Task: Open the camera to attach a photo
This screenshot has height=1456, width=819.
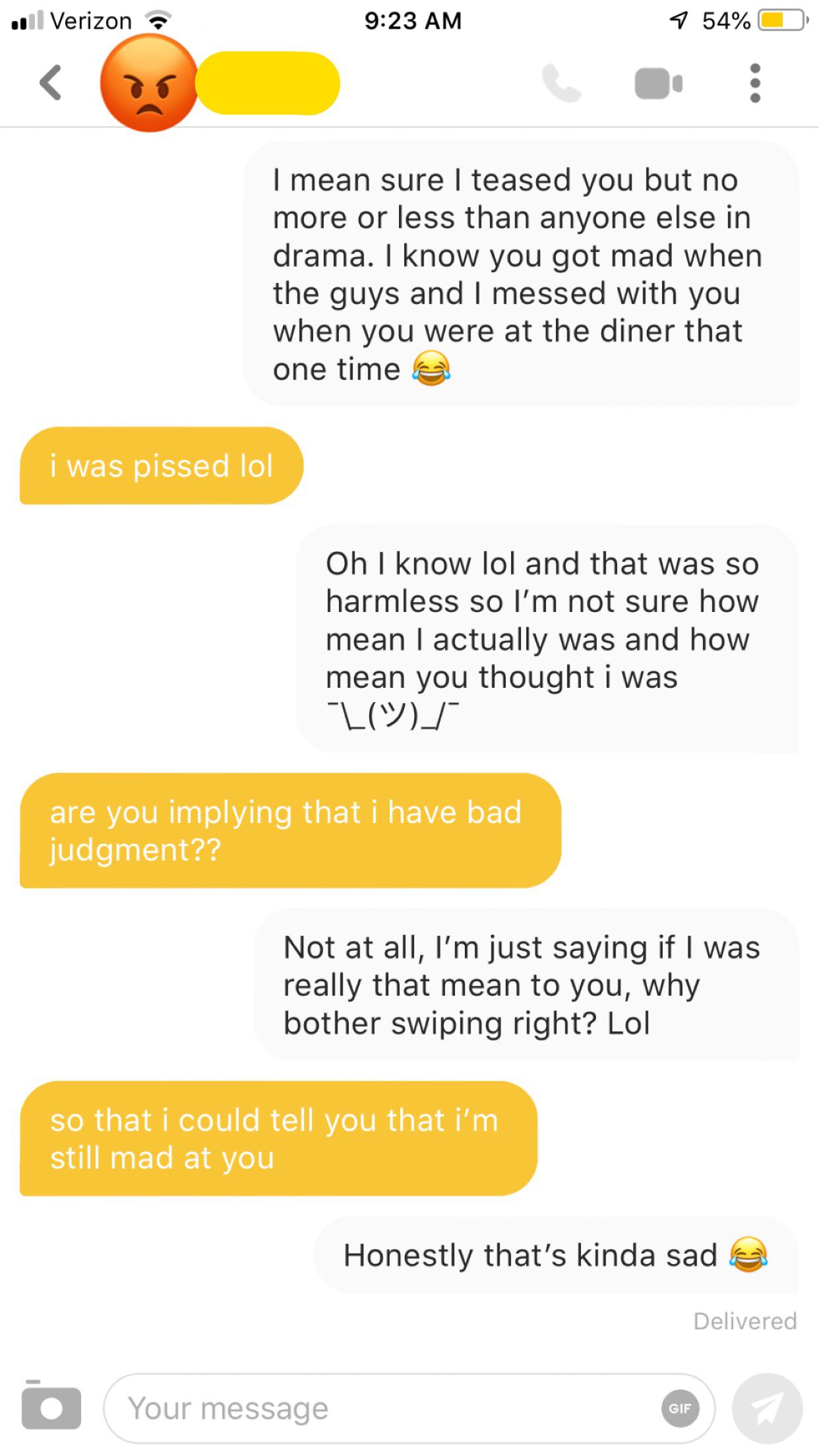Action: coord(51,1407)
